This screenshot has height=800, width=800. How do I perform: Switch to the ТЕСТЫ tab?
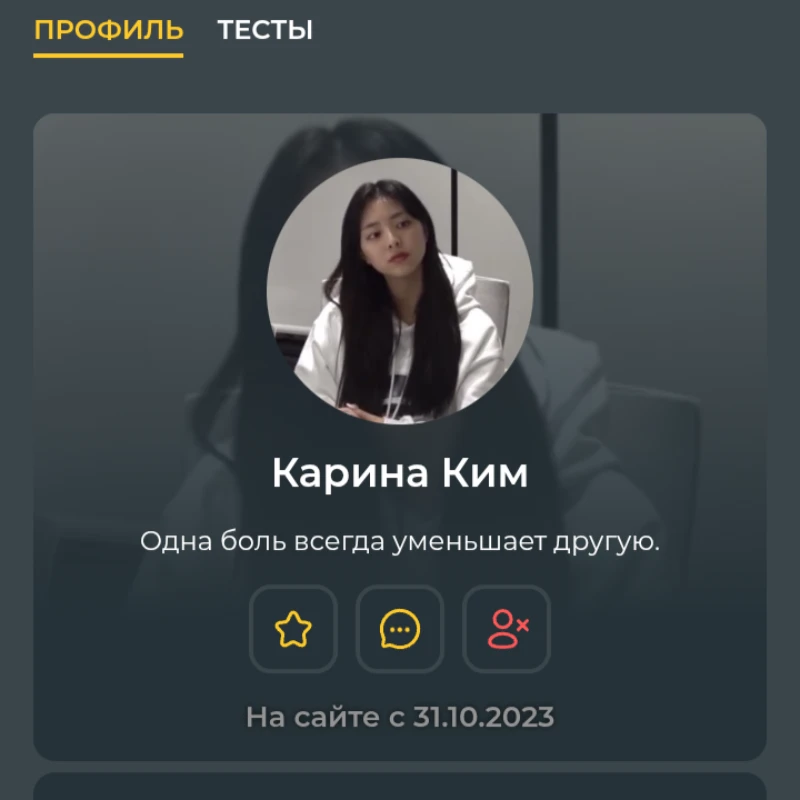pos(265,30)
